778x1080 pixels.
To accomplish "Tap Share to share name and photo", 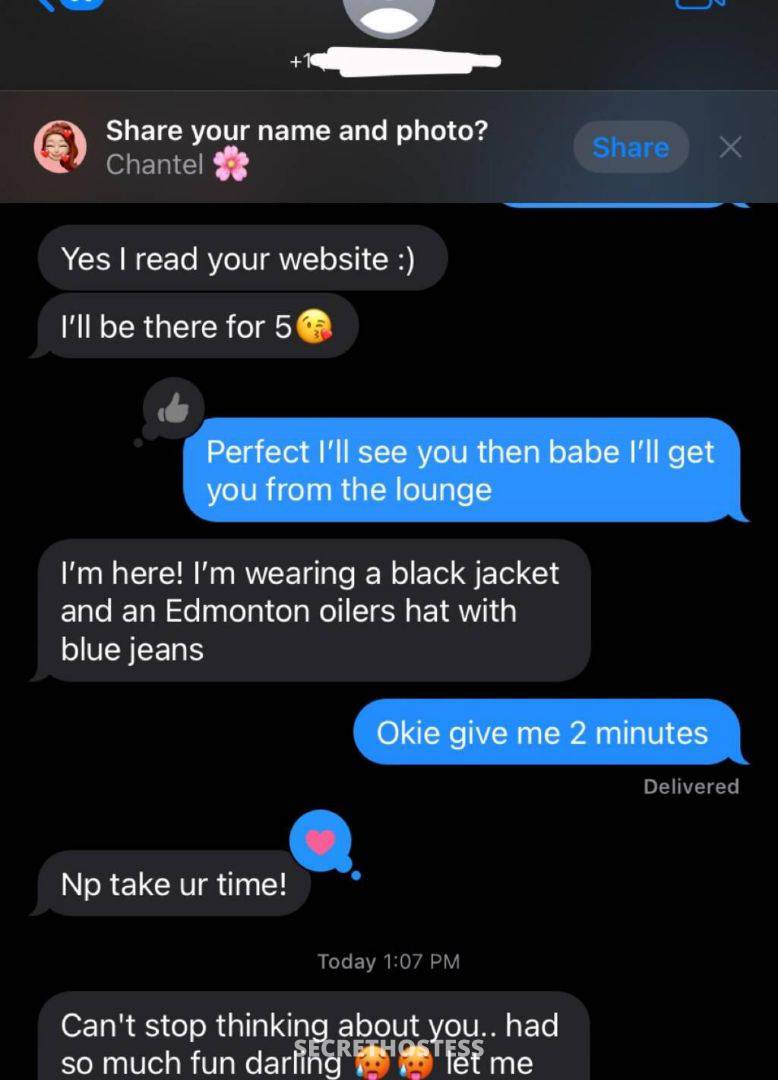I will coord(630,147).
